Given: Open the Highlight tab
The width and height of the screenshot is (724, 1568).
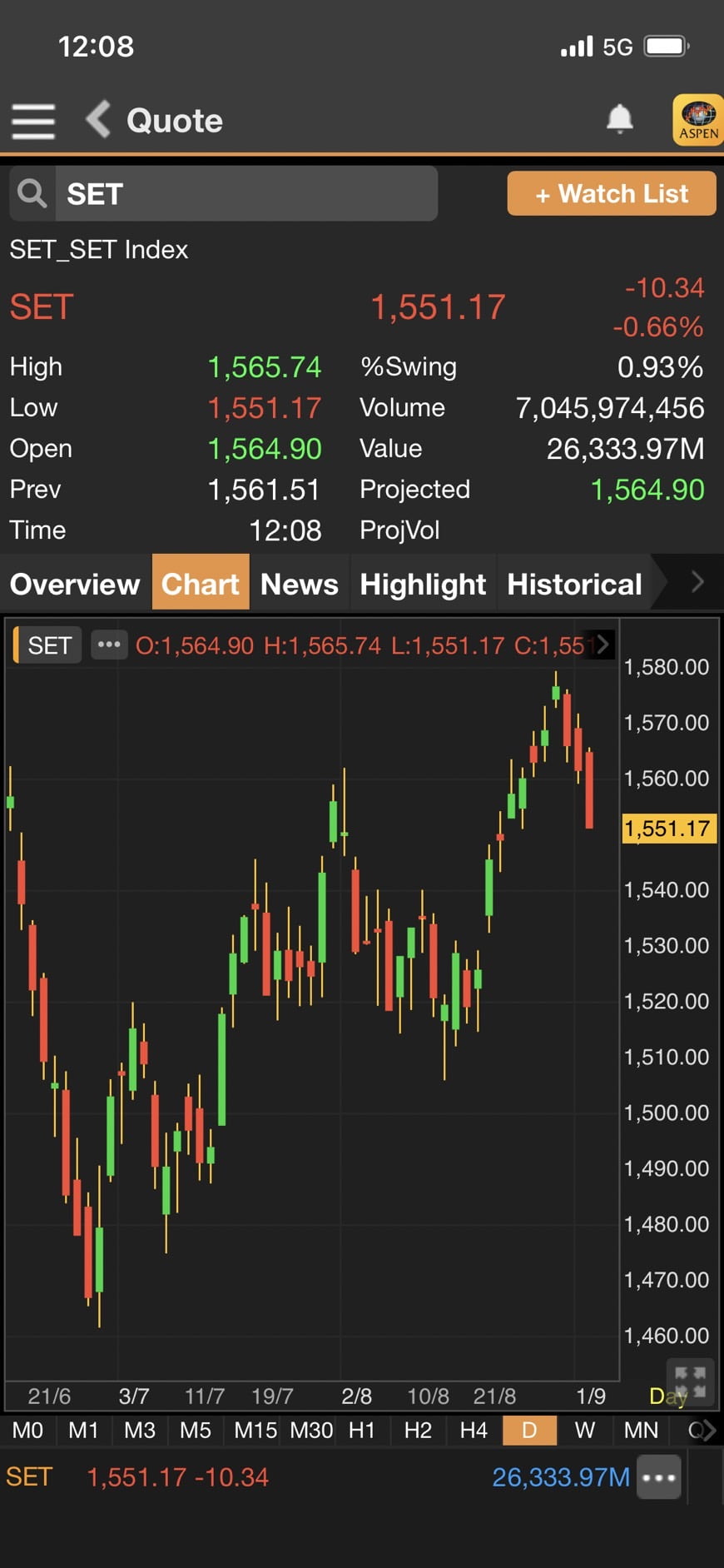Looking at the screenshot, I should coord(423,584).
